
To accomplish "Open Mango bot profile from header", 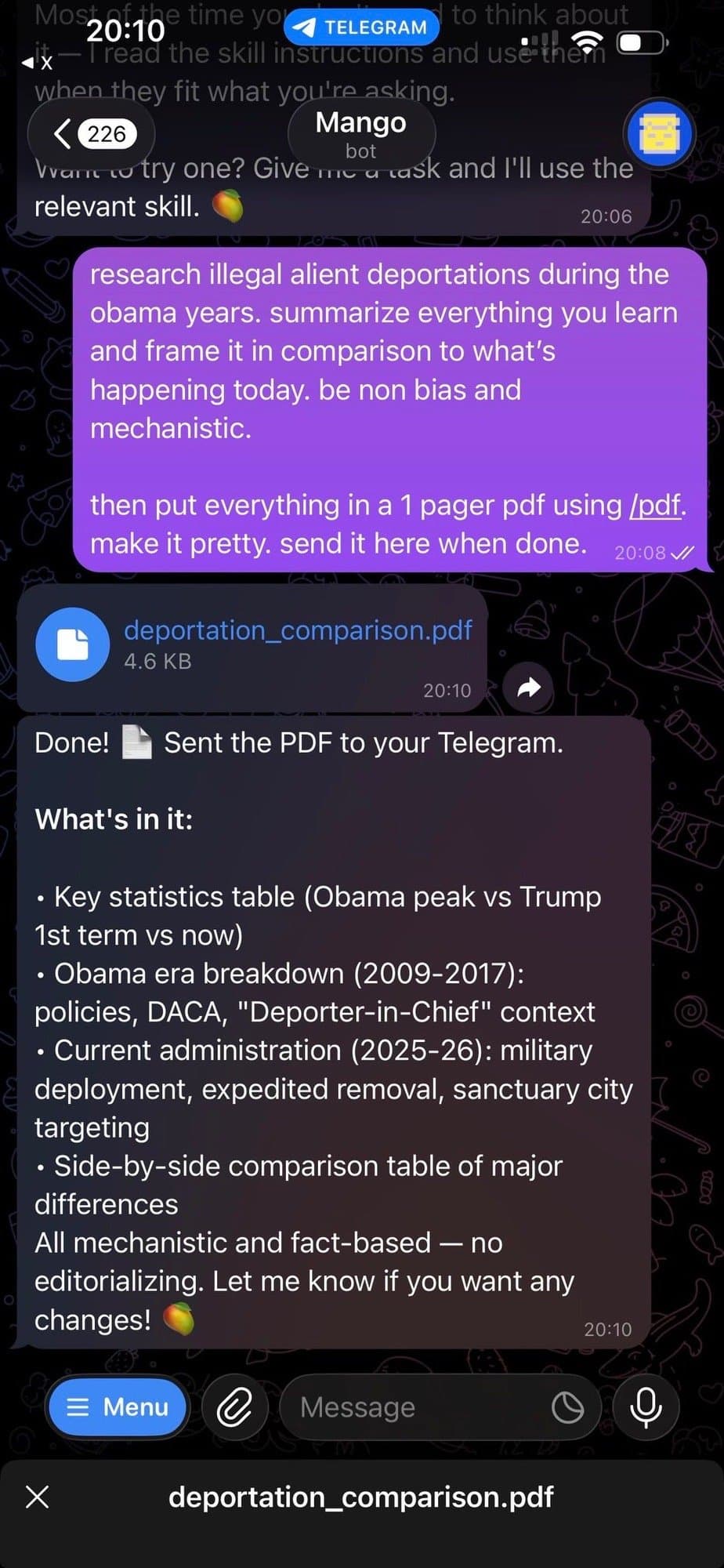I will pos(361,134).
